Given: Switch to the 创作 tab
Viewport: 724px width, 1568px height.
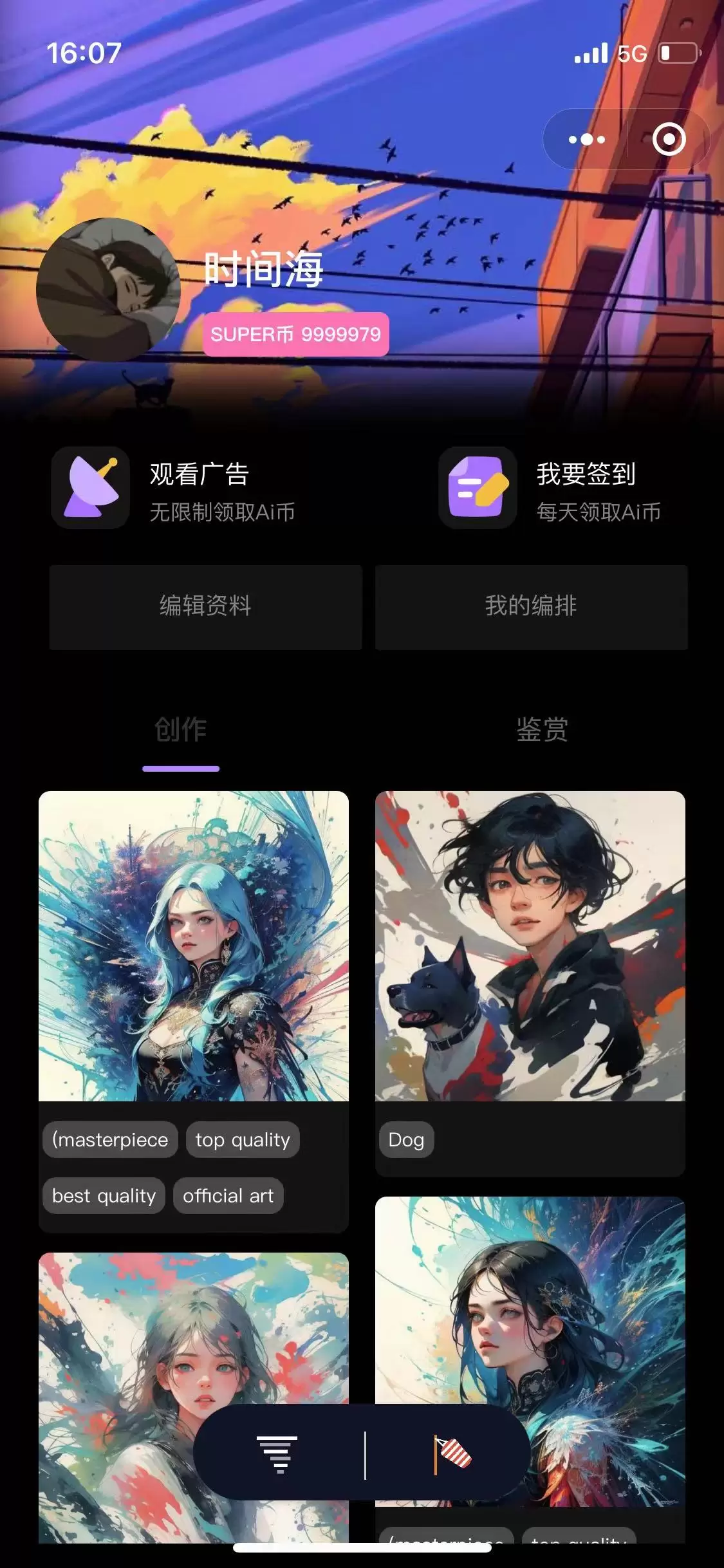Looking at the screenshot, I should (181, 731).
